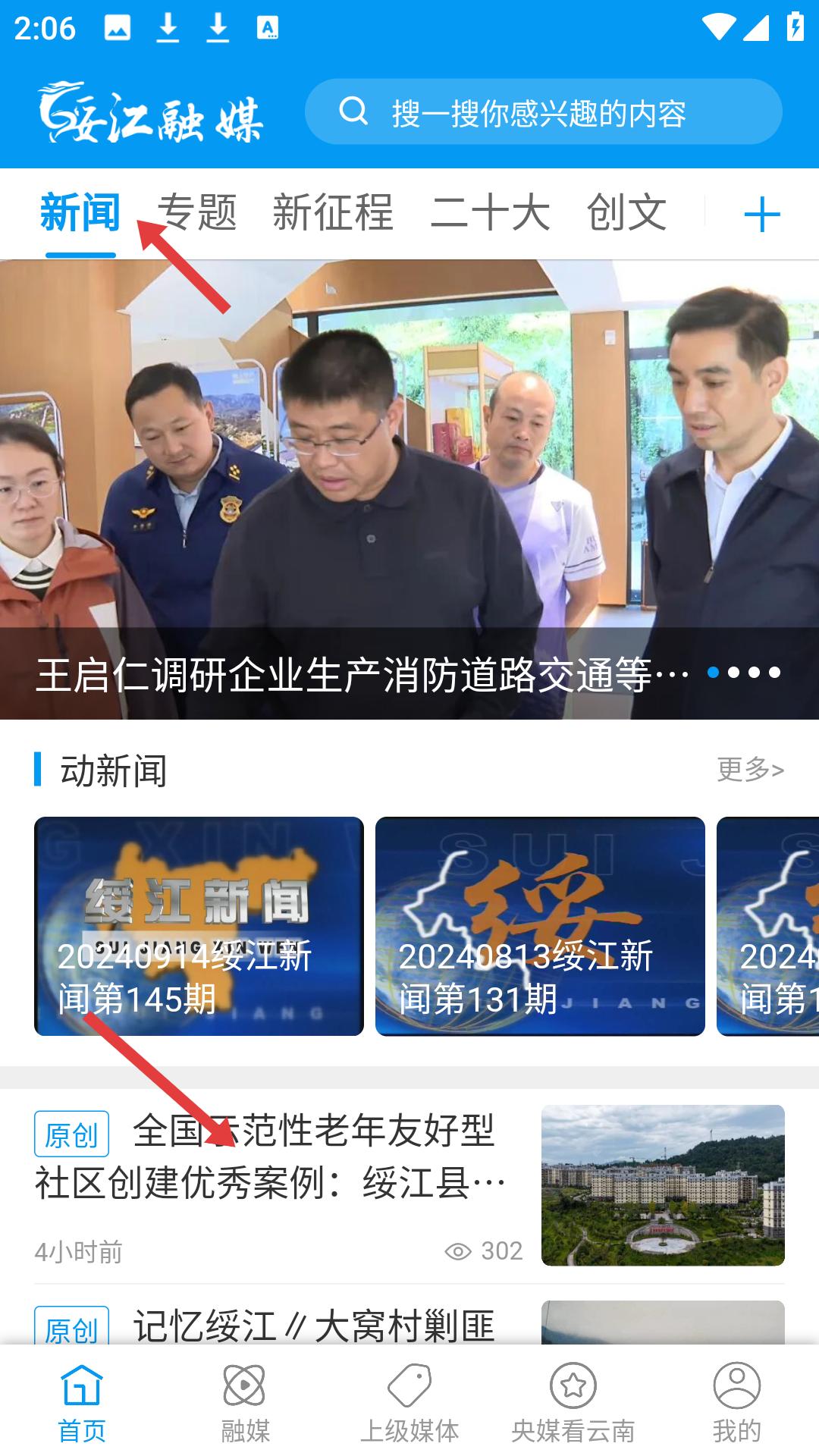Open the 央媒看云南 bottom tab
The width and height of the screenshot is (819, 1456).
573,1402
